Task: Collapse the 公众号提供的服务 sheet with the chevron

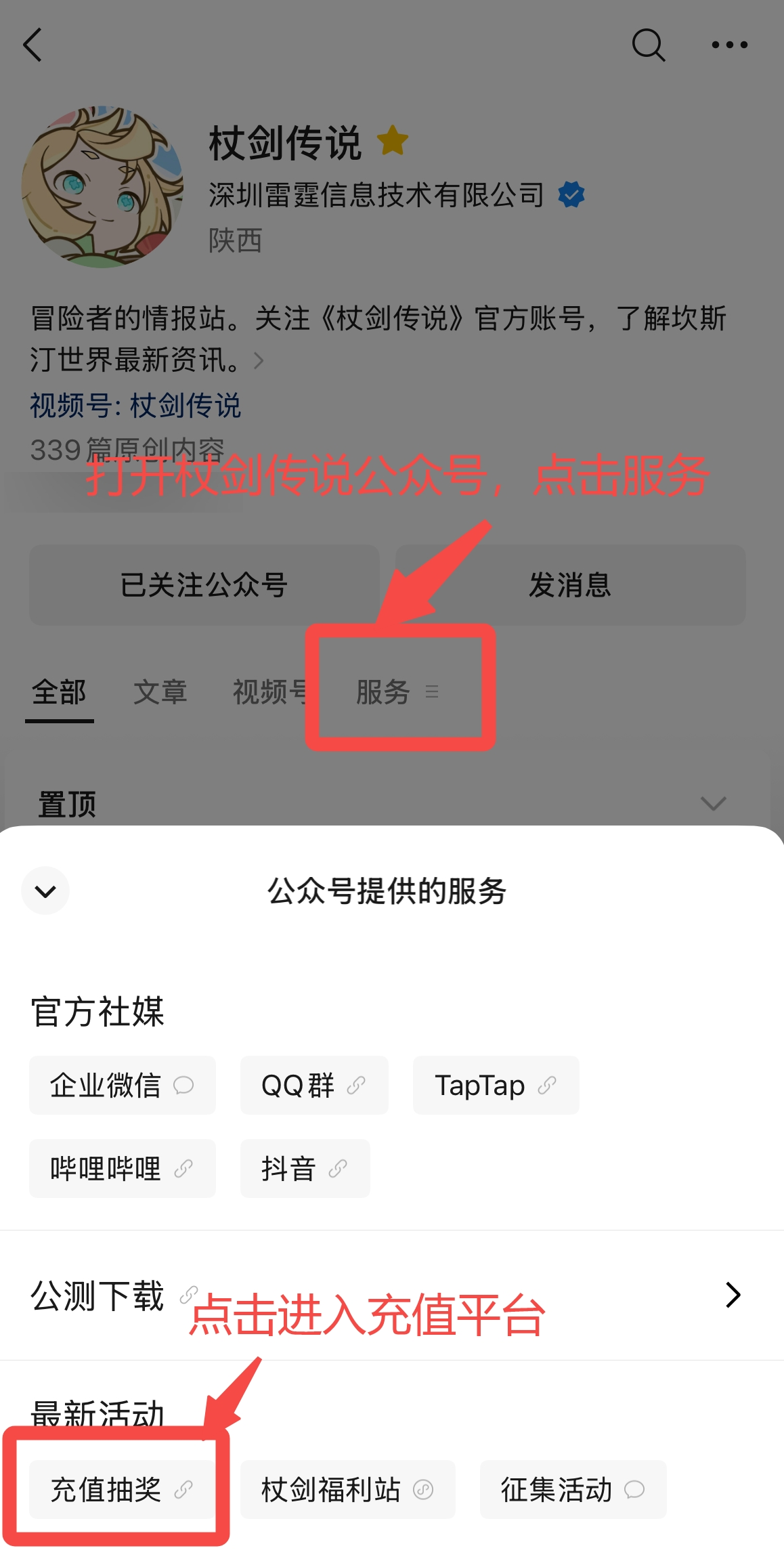Action: tap(45, 891)
